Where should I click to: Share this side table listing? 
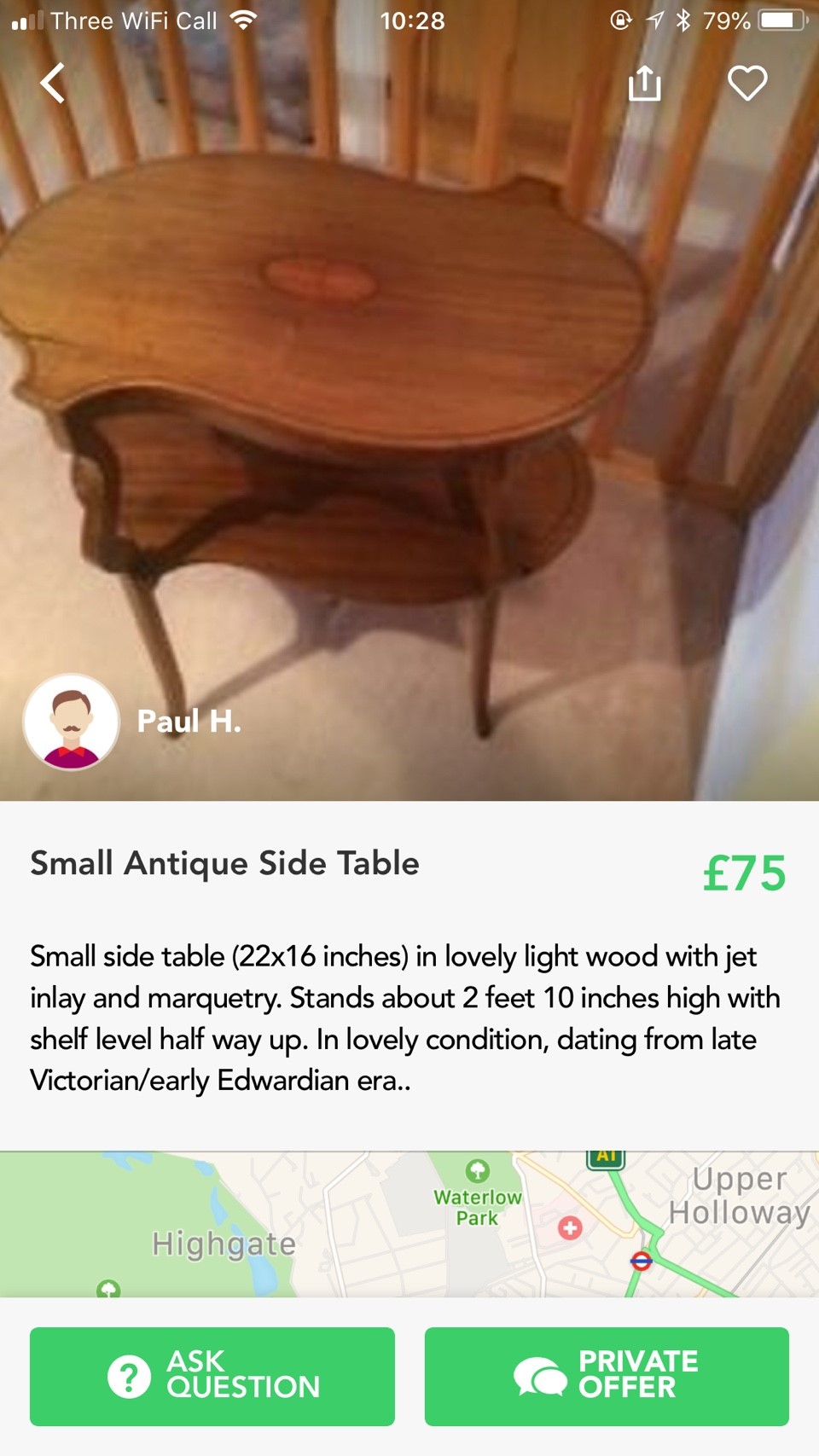[644, 84]
